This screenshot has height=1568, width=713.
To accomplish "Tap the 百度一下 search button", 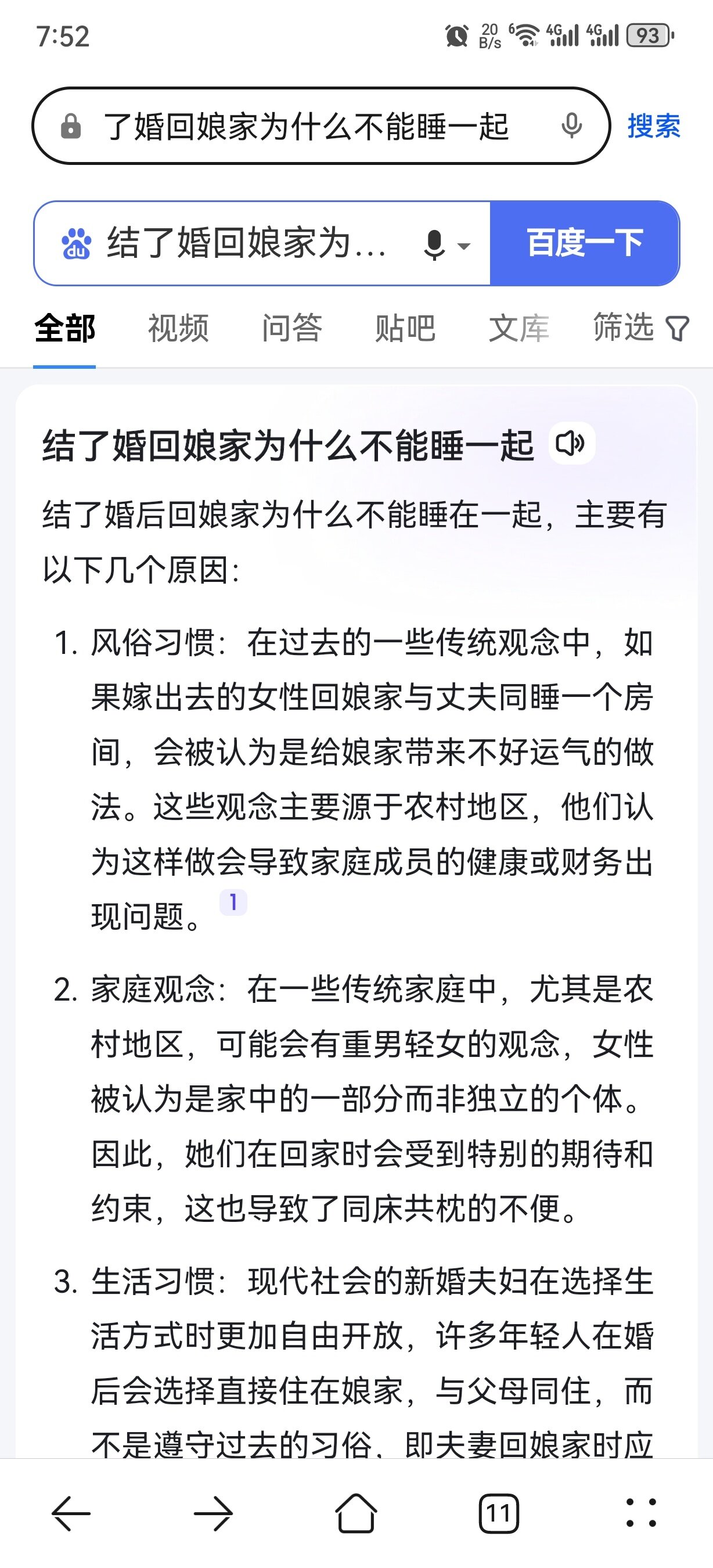I will [584, 243].
